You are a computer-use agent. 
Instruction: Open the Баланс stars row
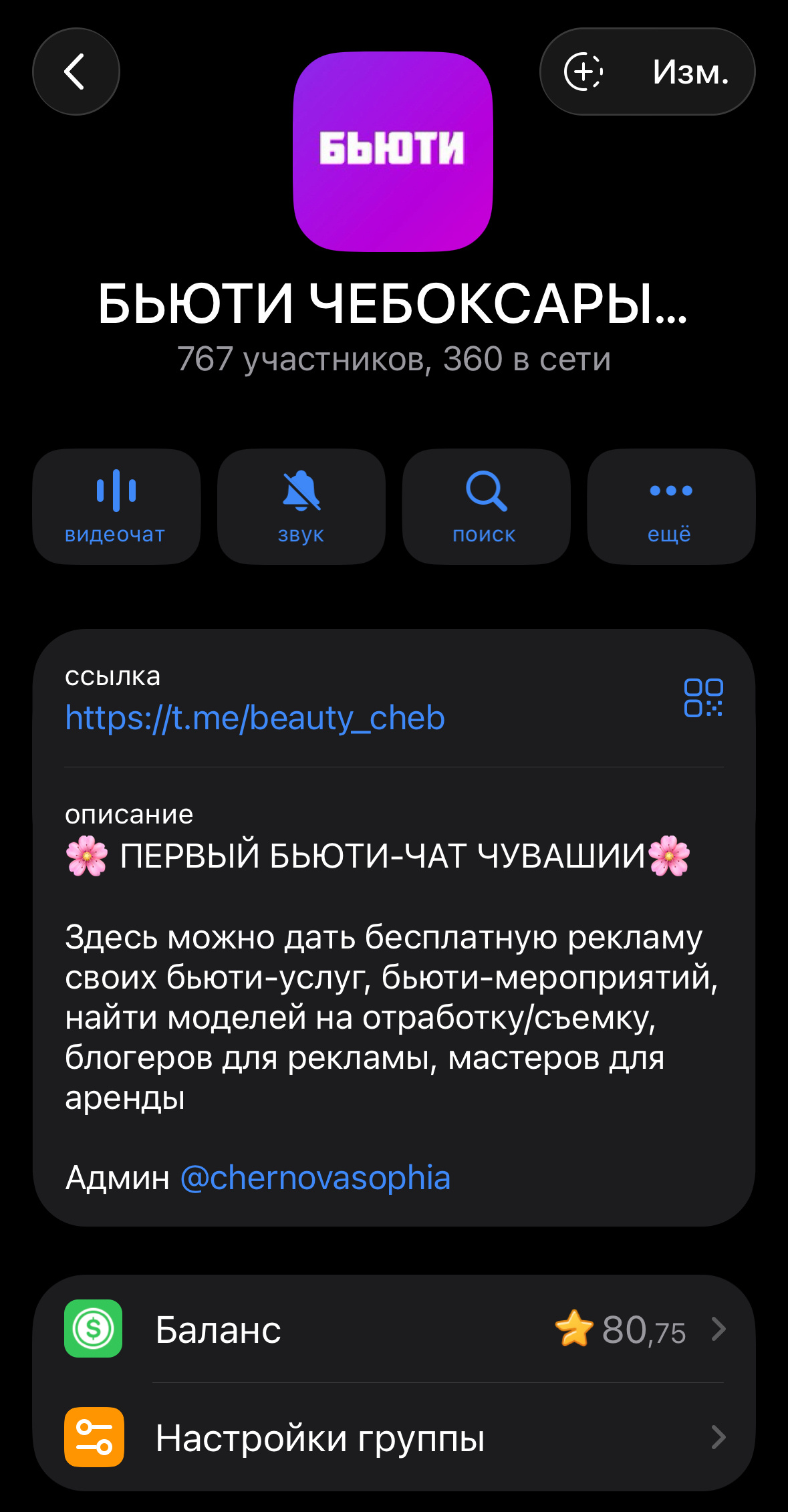394,1329
